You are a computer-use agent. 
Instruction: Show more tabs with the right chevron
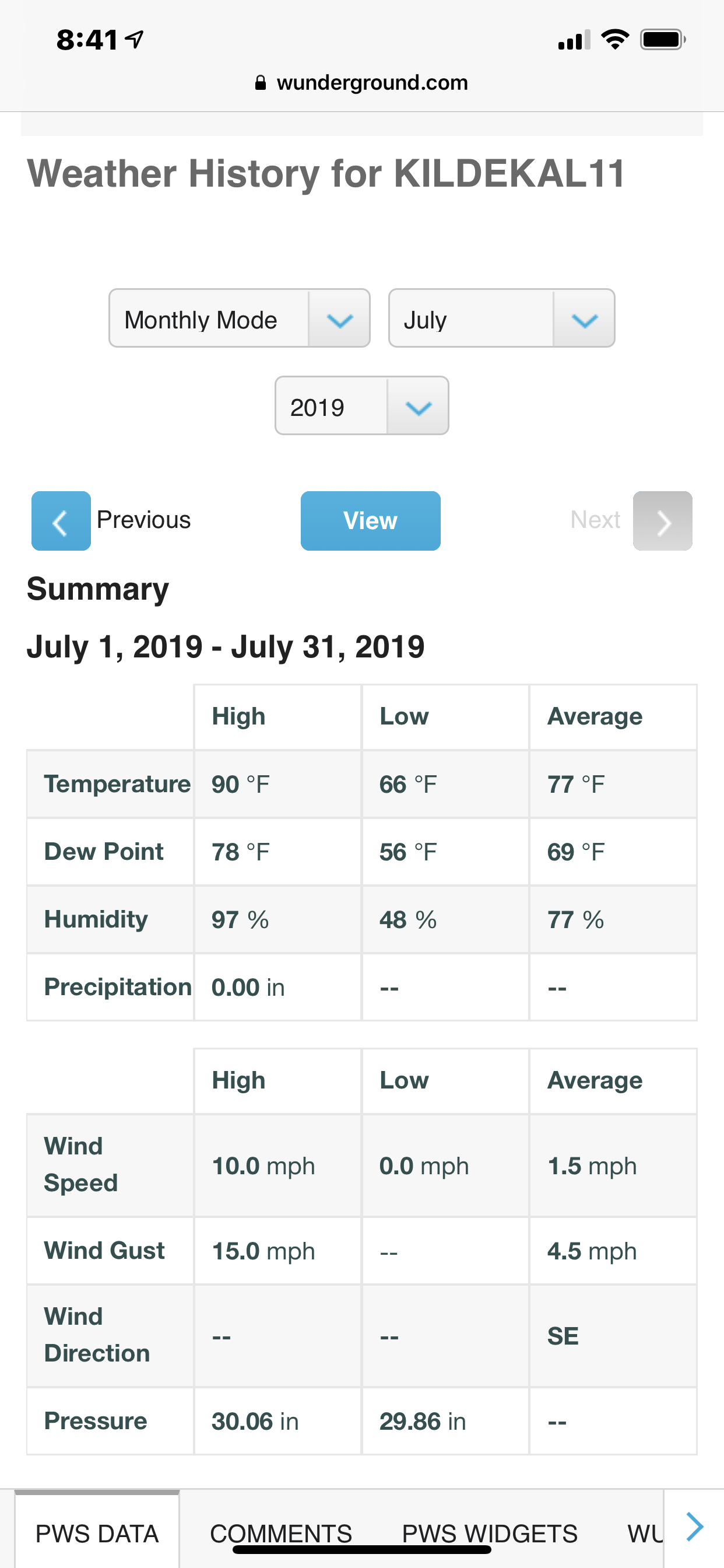coord(694,1527)
